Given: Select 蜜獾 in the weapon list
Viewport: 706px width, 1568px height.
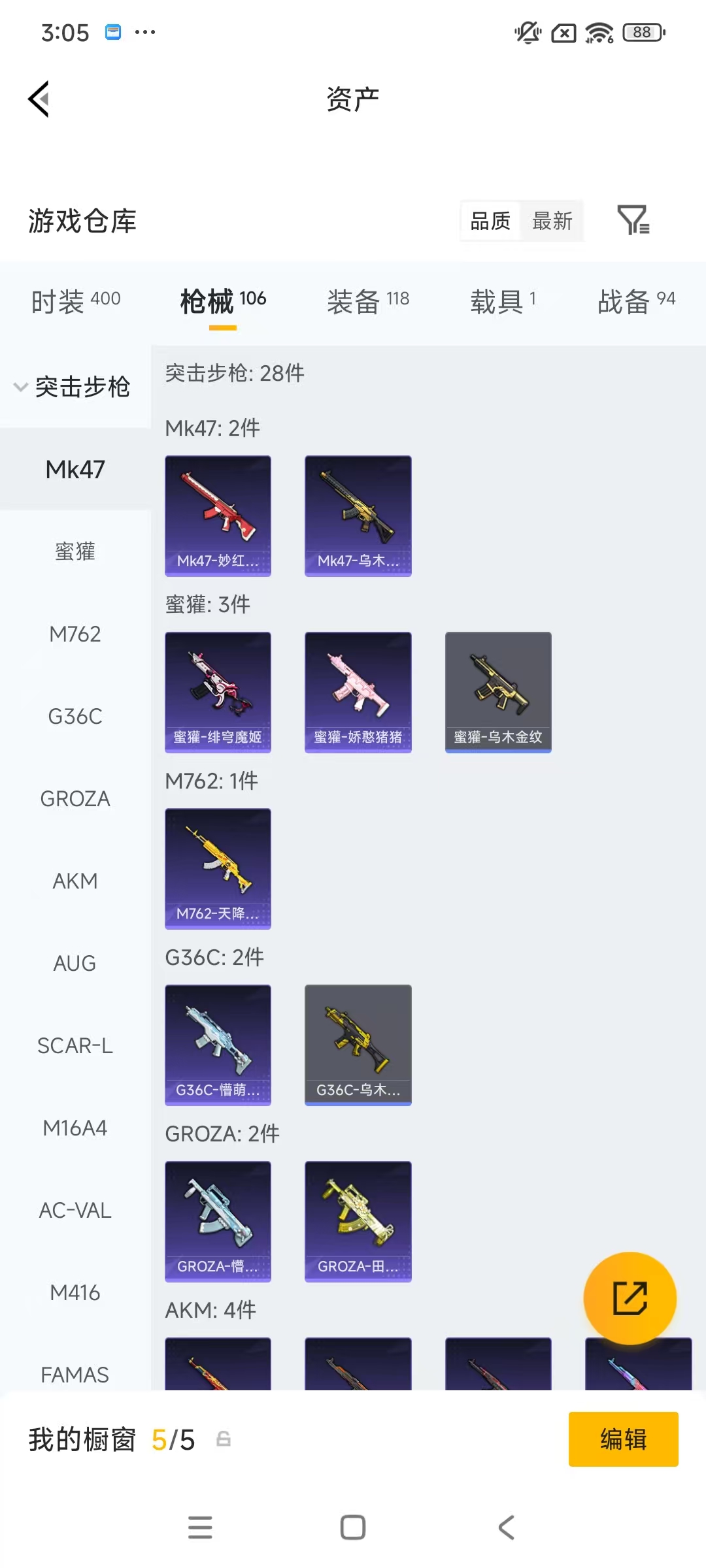Looking at the screenshot, I should 75,551.
